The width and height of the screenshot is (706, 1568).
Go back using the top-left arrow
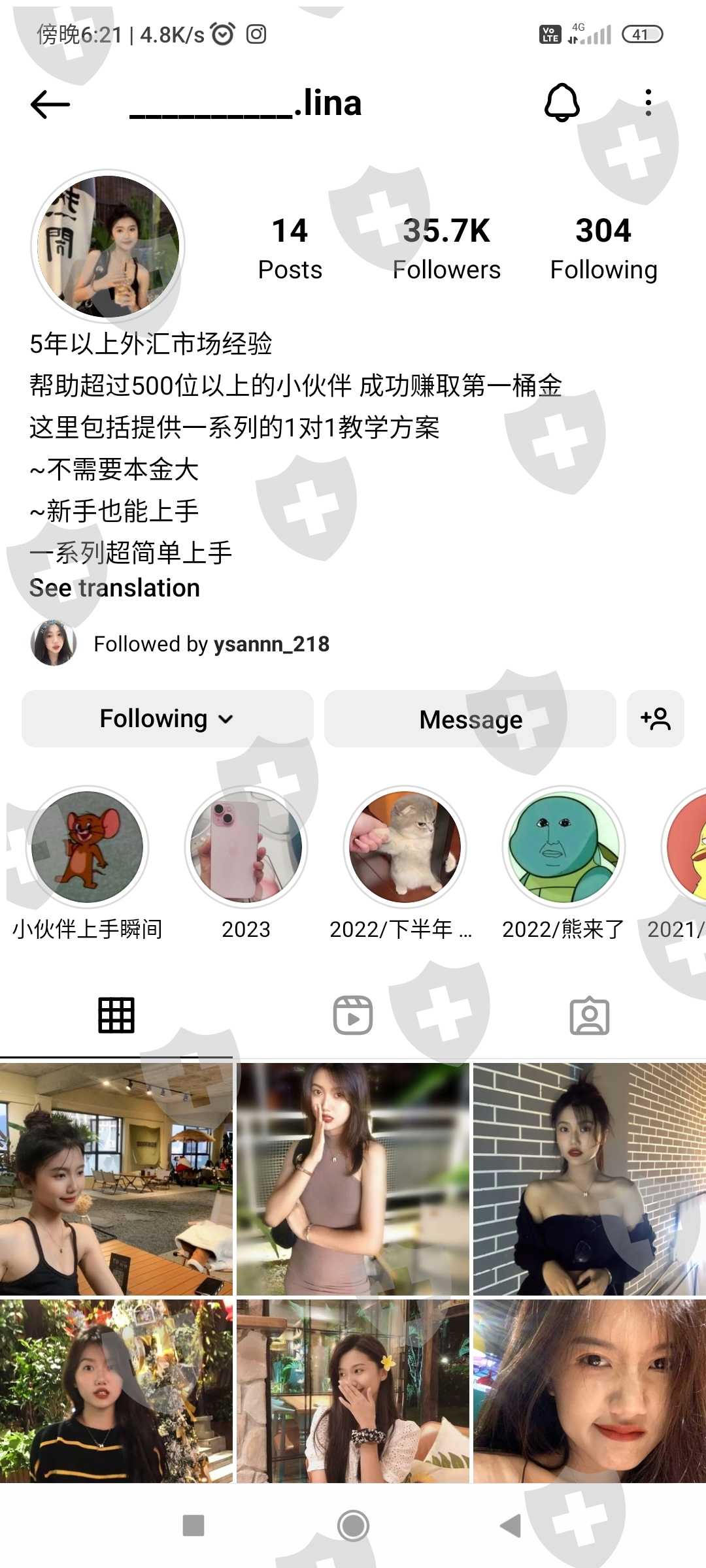click(x=50, y=105)
